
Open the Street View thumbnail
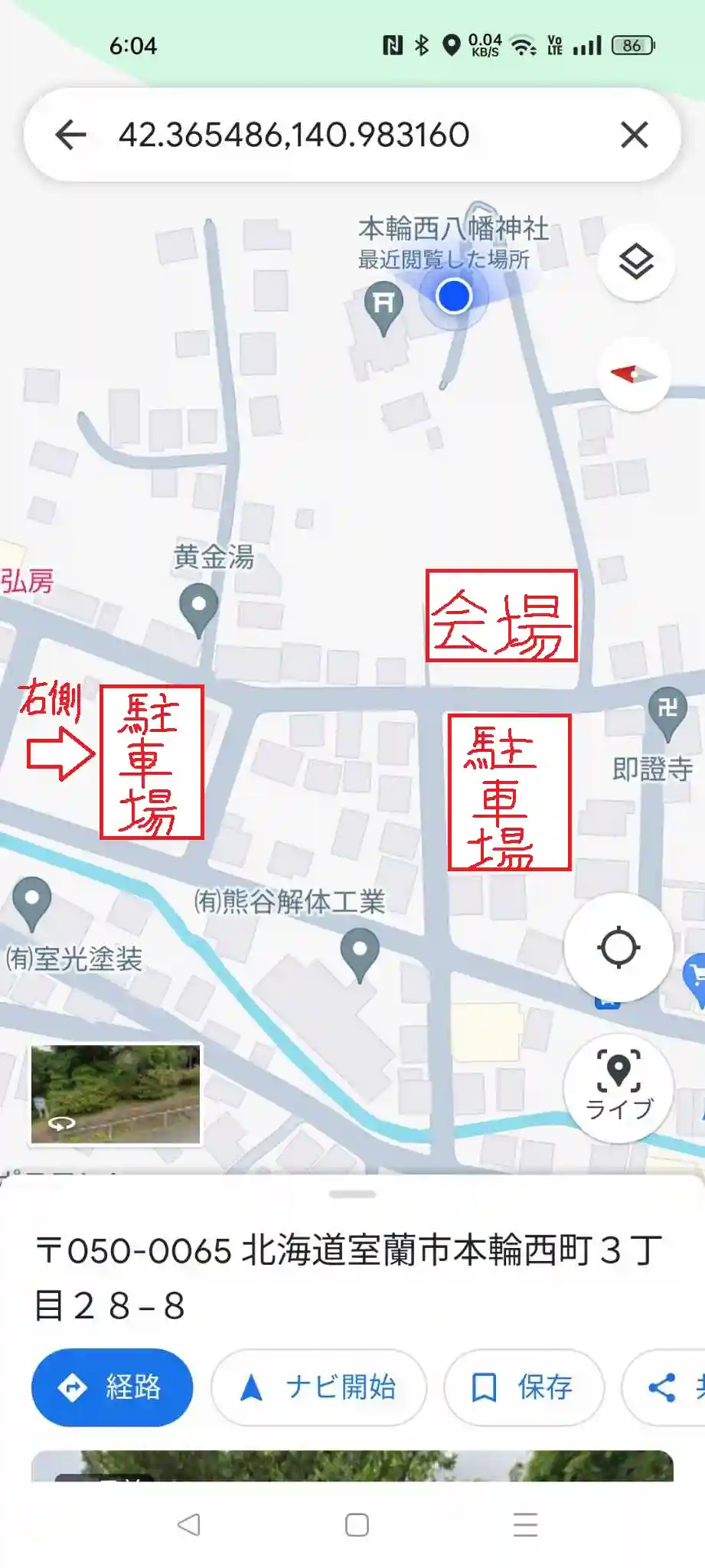click(x=116, y=1093)
